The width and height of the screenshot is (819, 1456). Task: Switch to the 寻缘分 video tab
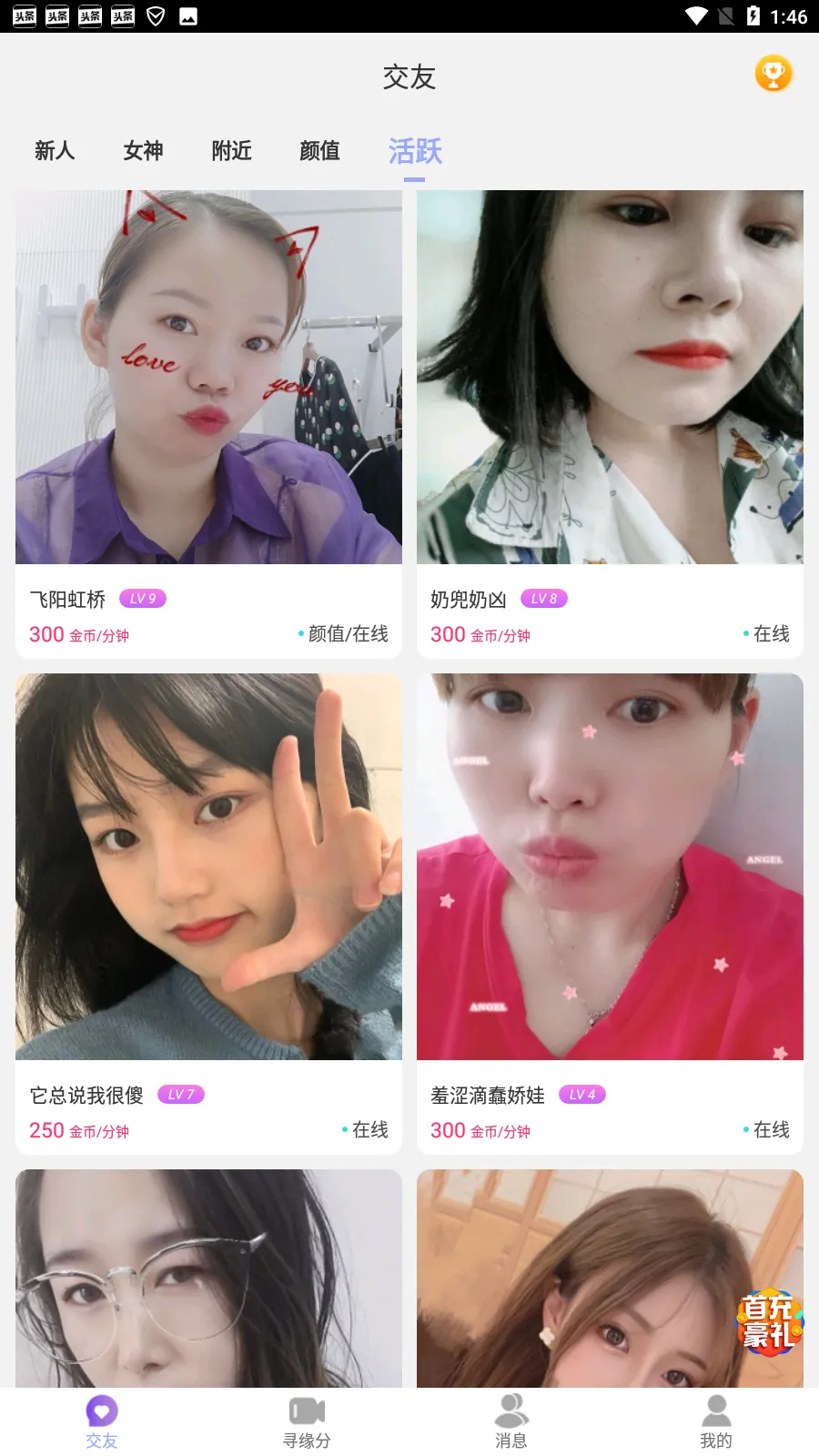(x=307, y=1421)
